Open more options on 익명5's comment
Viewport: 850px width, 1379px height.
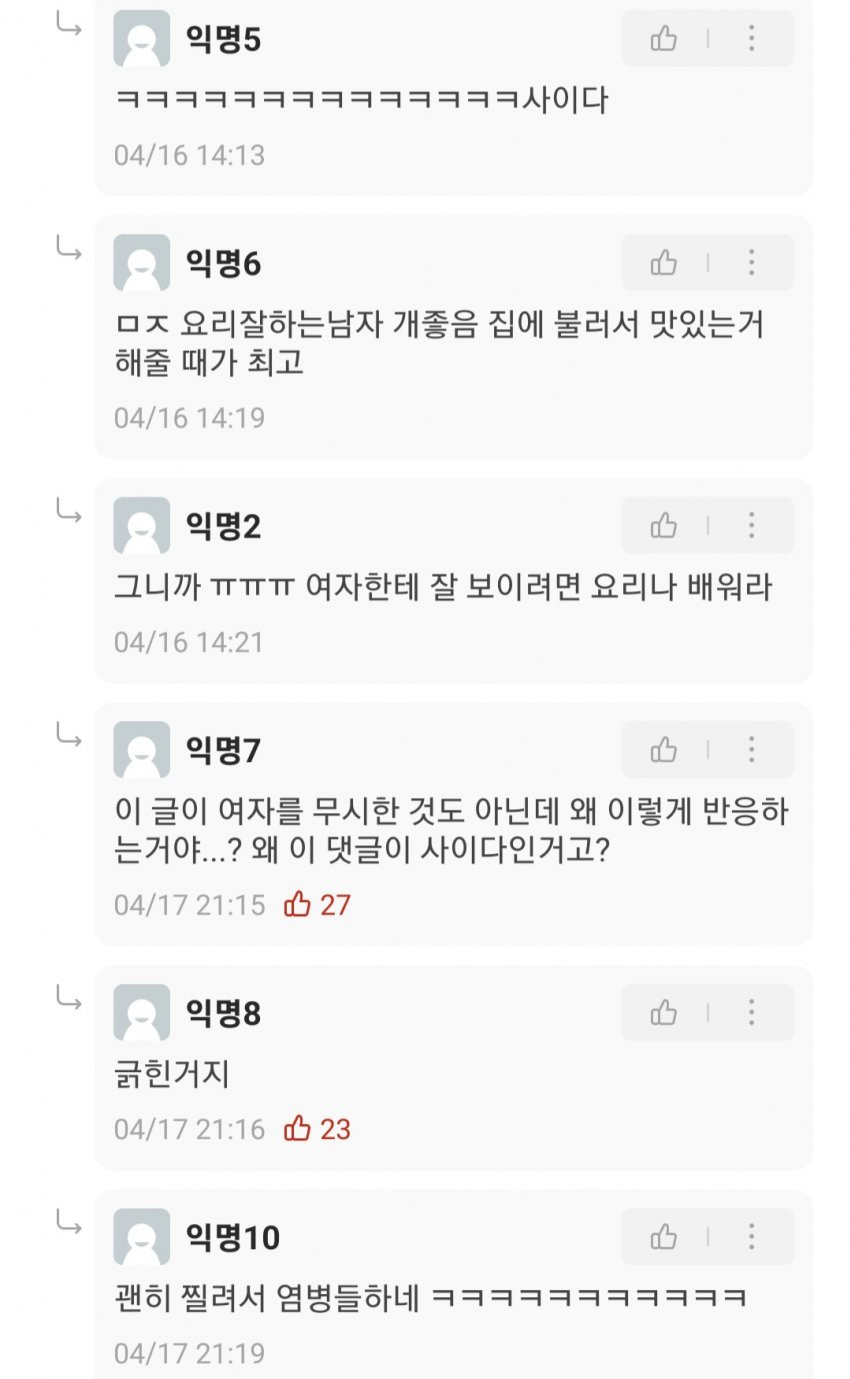(751, 39)
